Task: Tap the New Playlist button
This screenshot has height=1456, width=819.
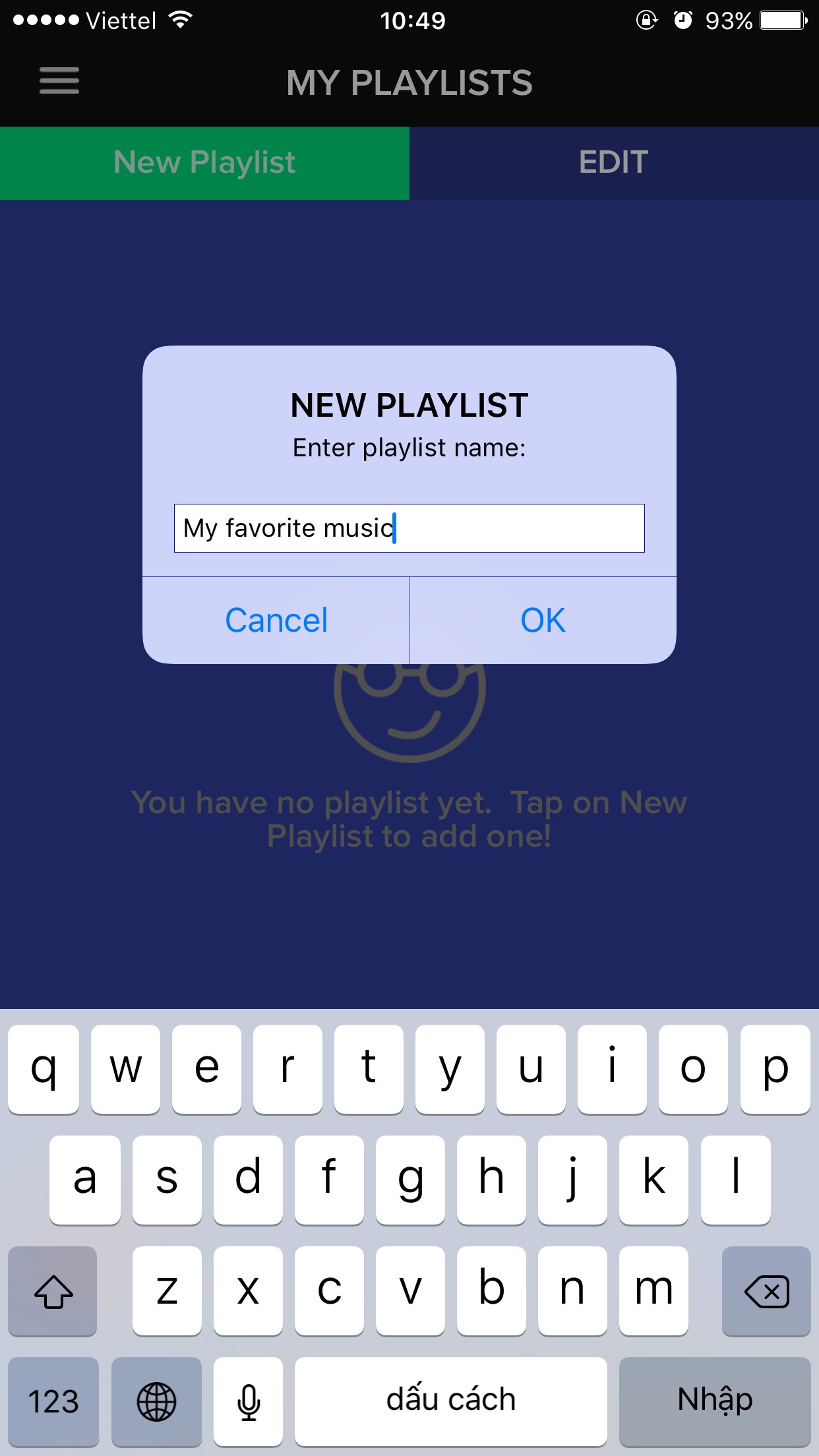Action: (204, 163)
